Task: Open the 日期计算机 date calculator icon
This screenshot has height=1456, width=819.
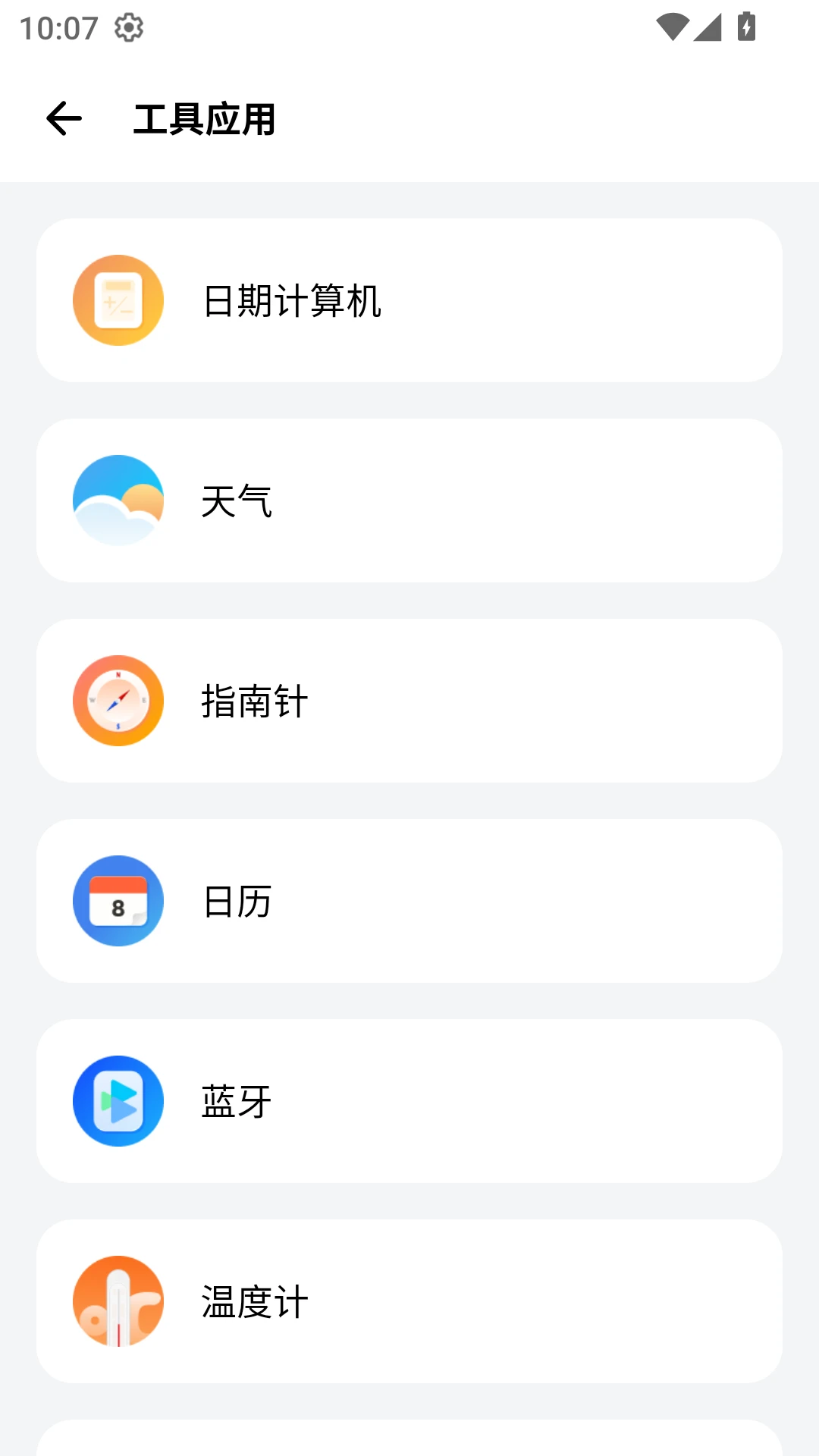Action: pyautogui.click(x=117, y=300)
